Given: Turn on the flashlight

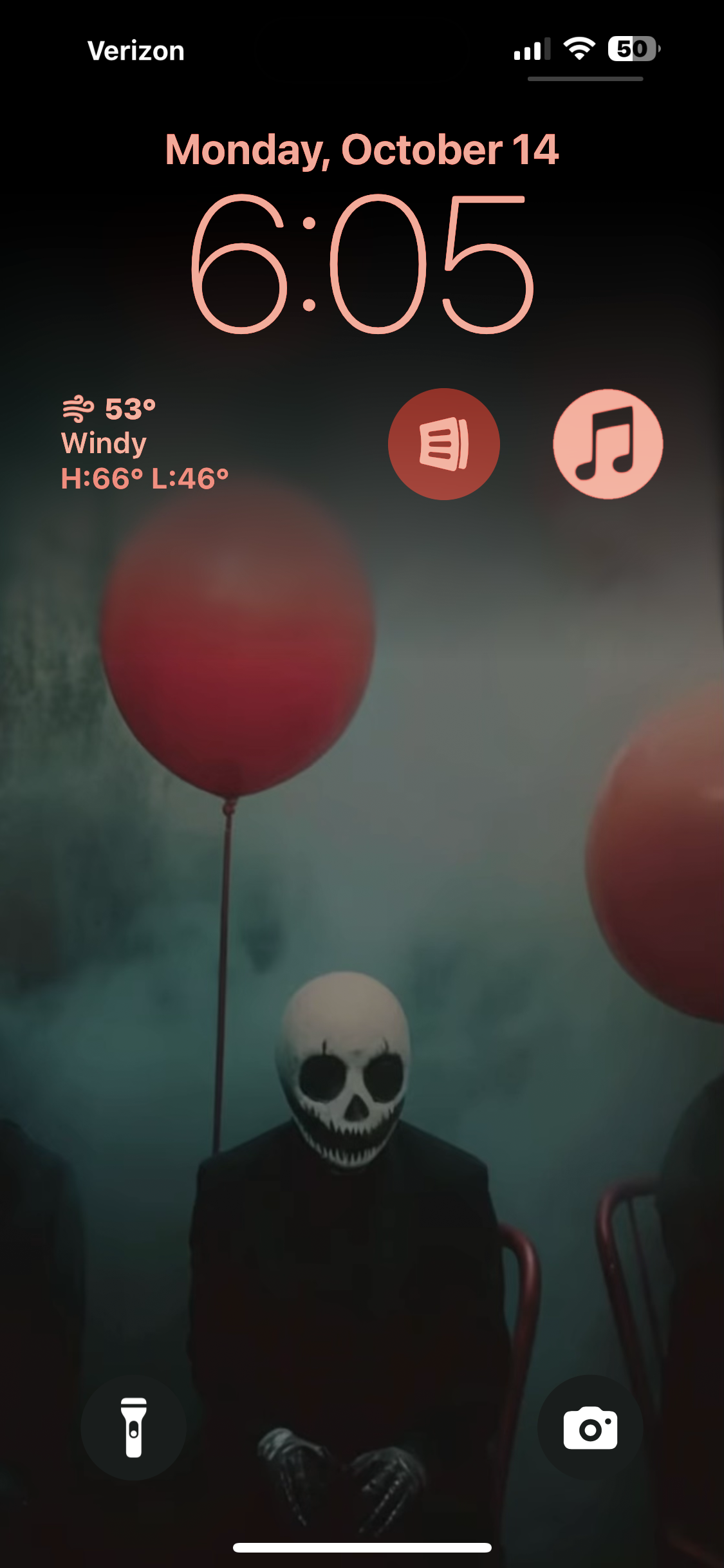Looking at the screenshot, I should [x=133, y=1428].
